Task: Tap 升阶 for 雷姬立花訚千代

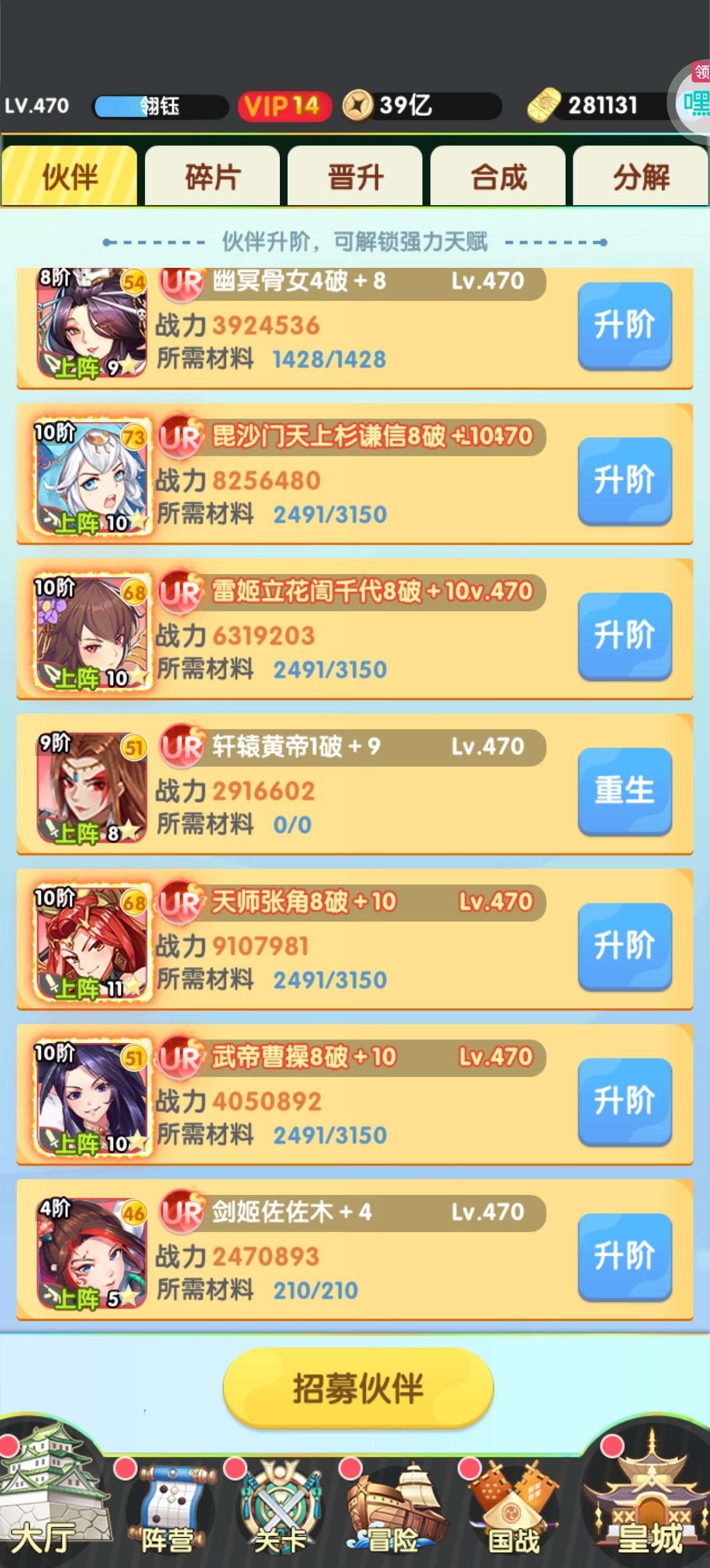Action: (624, 636)
